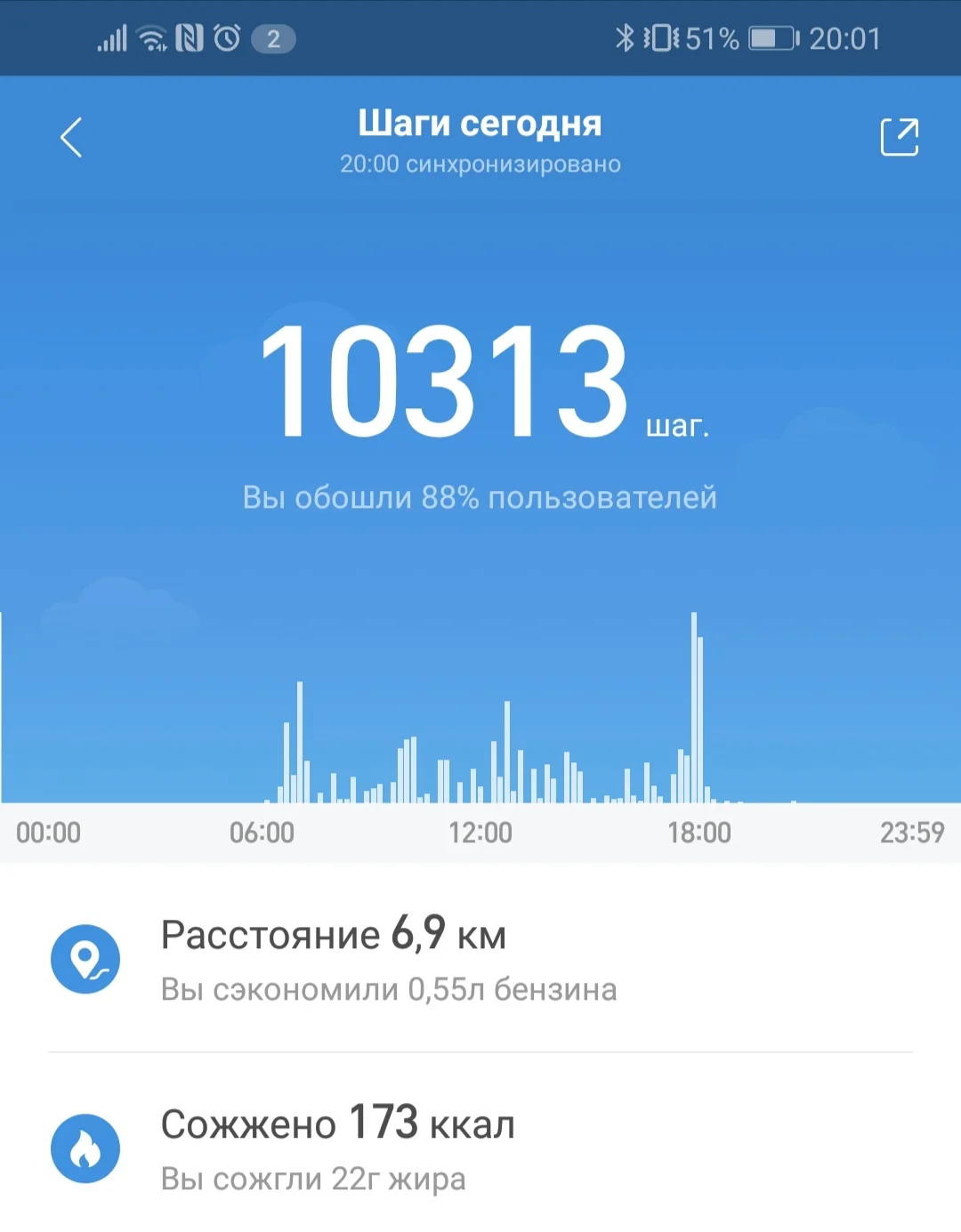Tap the 20:00 синхронизировано sync status
961x1232 pixels.
click(x=480, y=164)
